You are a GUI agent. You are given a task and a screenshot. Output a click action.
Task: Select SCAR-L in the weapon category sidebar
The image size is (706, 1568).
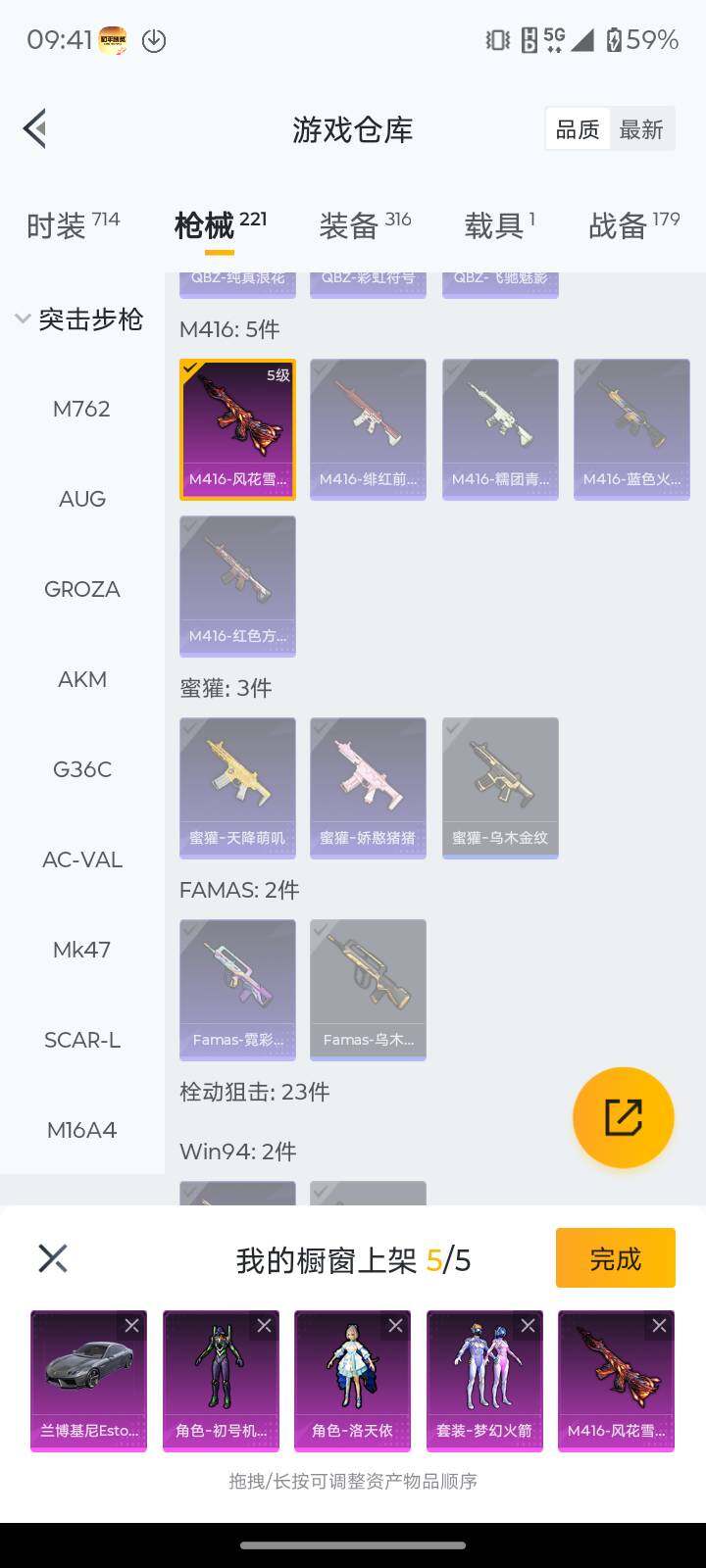[81, 1040]
